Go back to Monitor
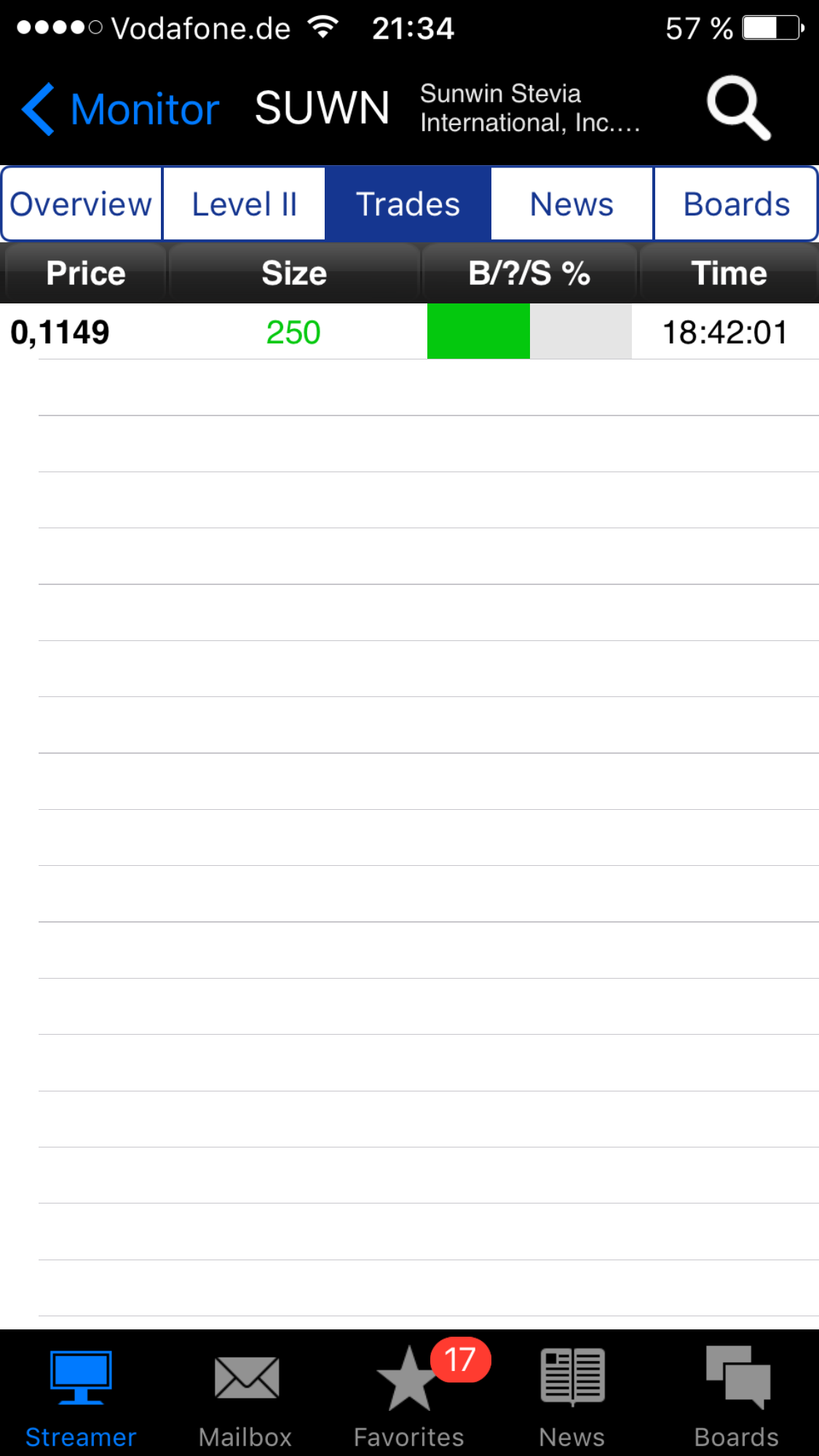Screen dimensions: 819x1456 [x=121, y=109]
